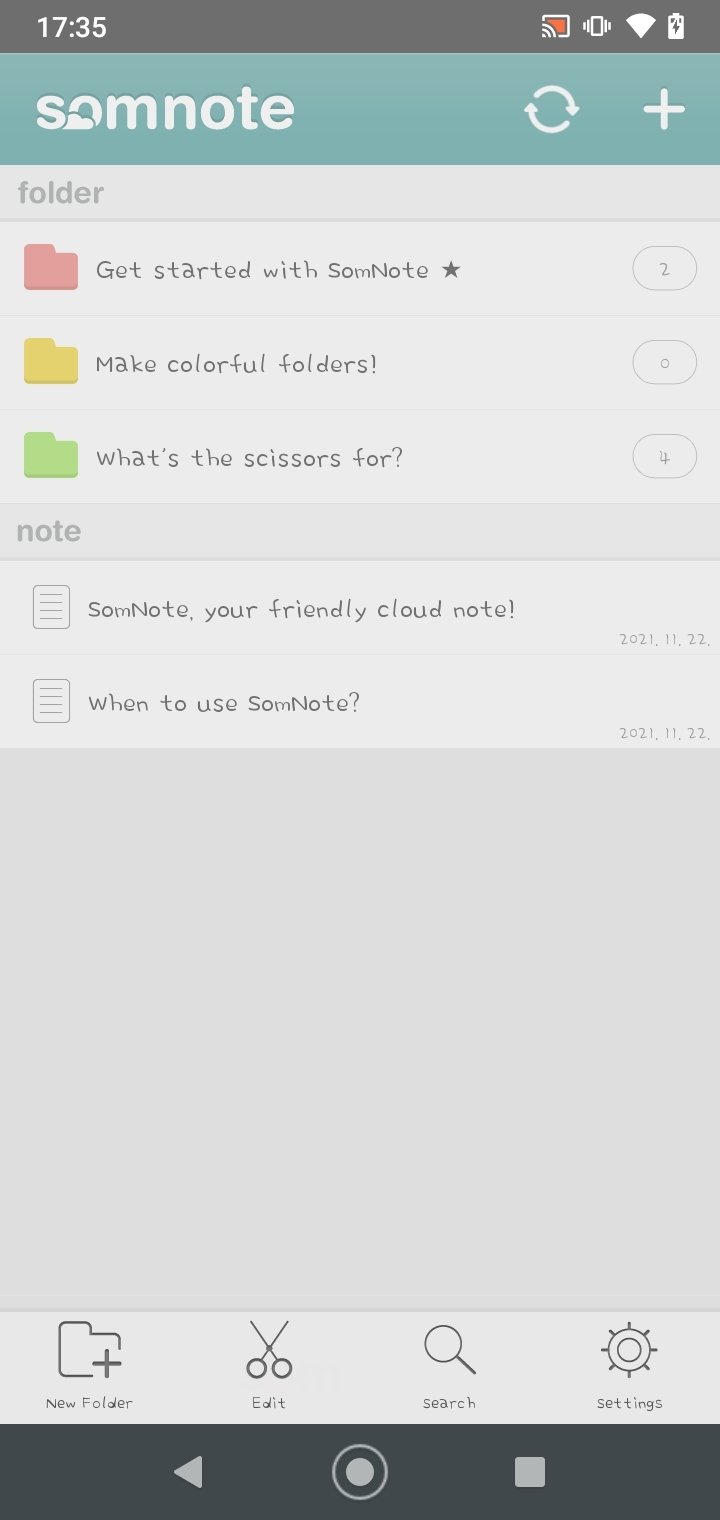Open Search from the bottom bar
720x1520 pixels.
(x=449, y=1365)
